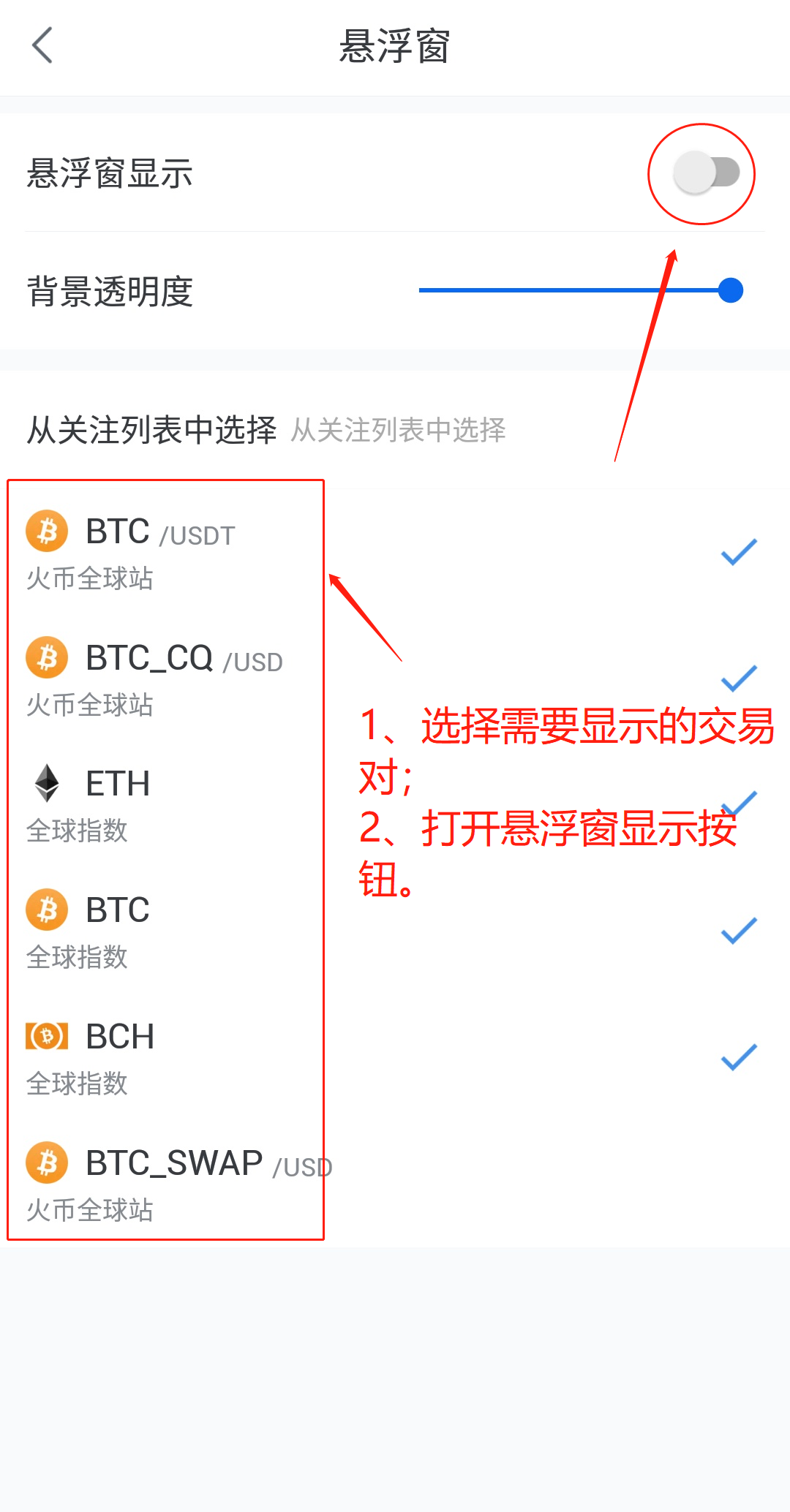Uncheck the BTC /USDT 火币全球站 row
Screen dimensions: 790x1512
pyautogui.click(x=395, y=553)
